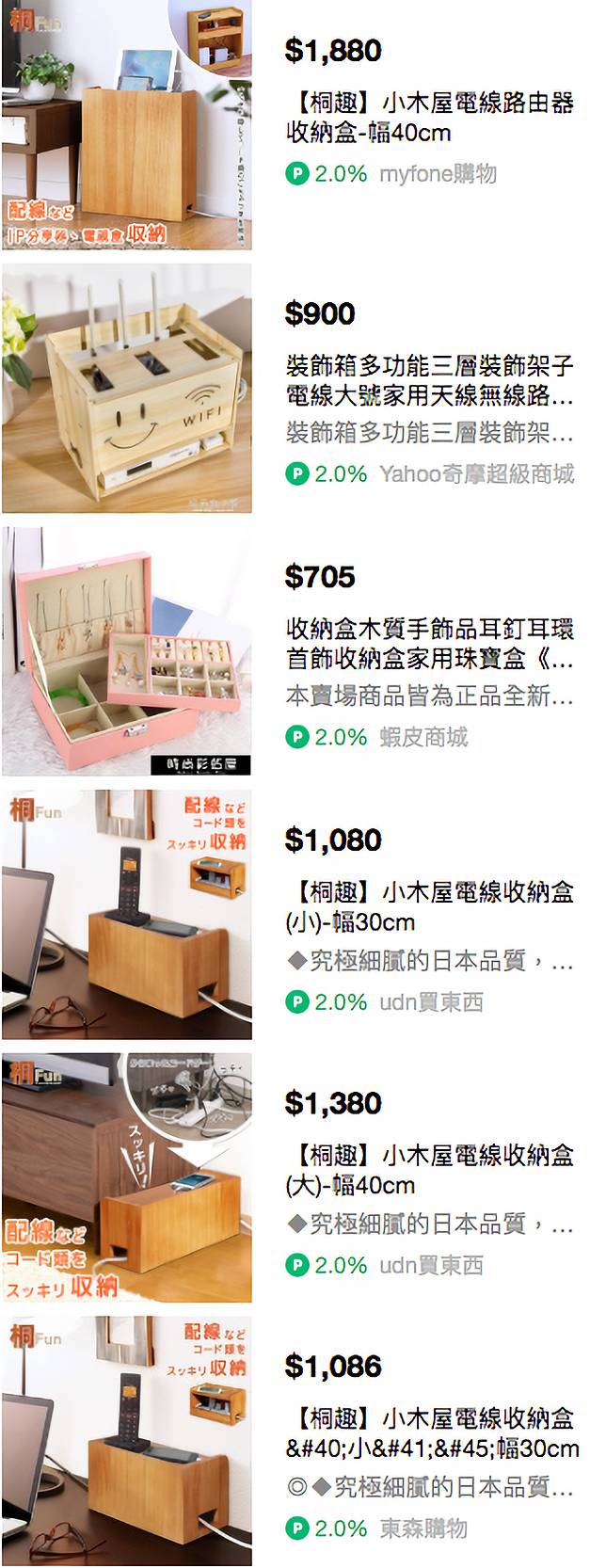
Task: Open the $1,880 桐趣 router storage box listing
Action: tap(429, 117)
